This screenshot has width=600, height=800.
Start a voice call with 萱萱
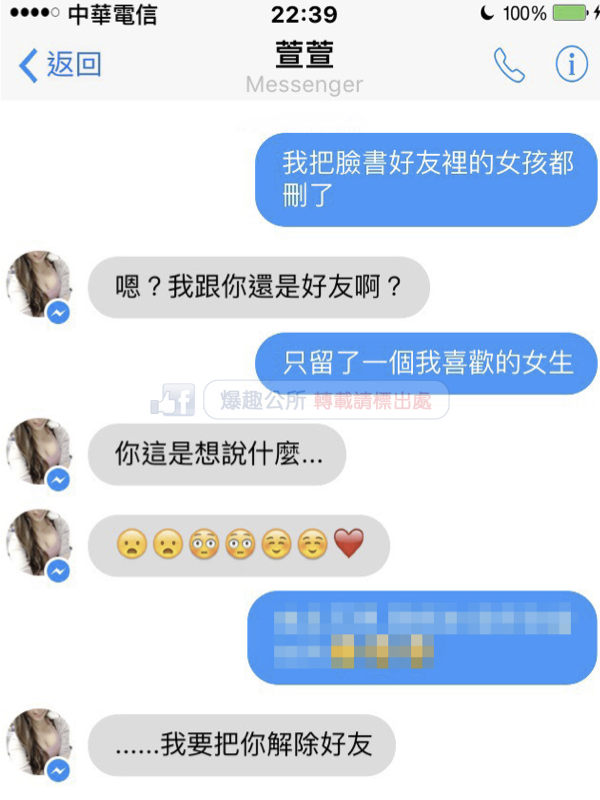(x=509, y=65)
